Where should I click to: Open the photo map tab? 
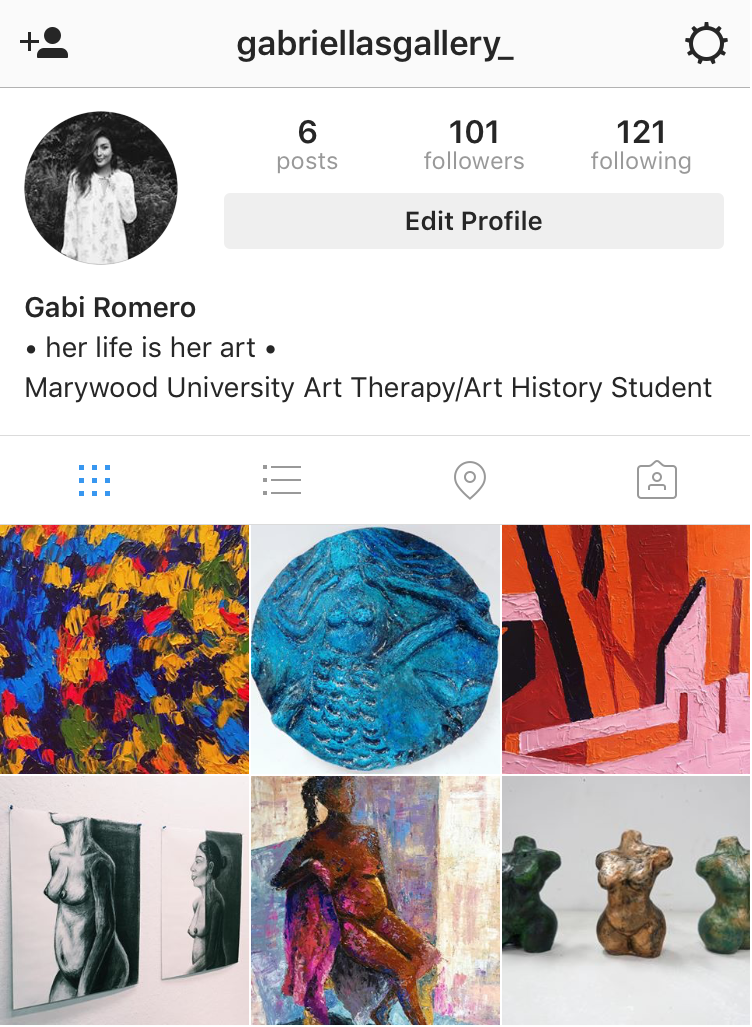[x=469, y=481]
